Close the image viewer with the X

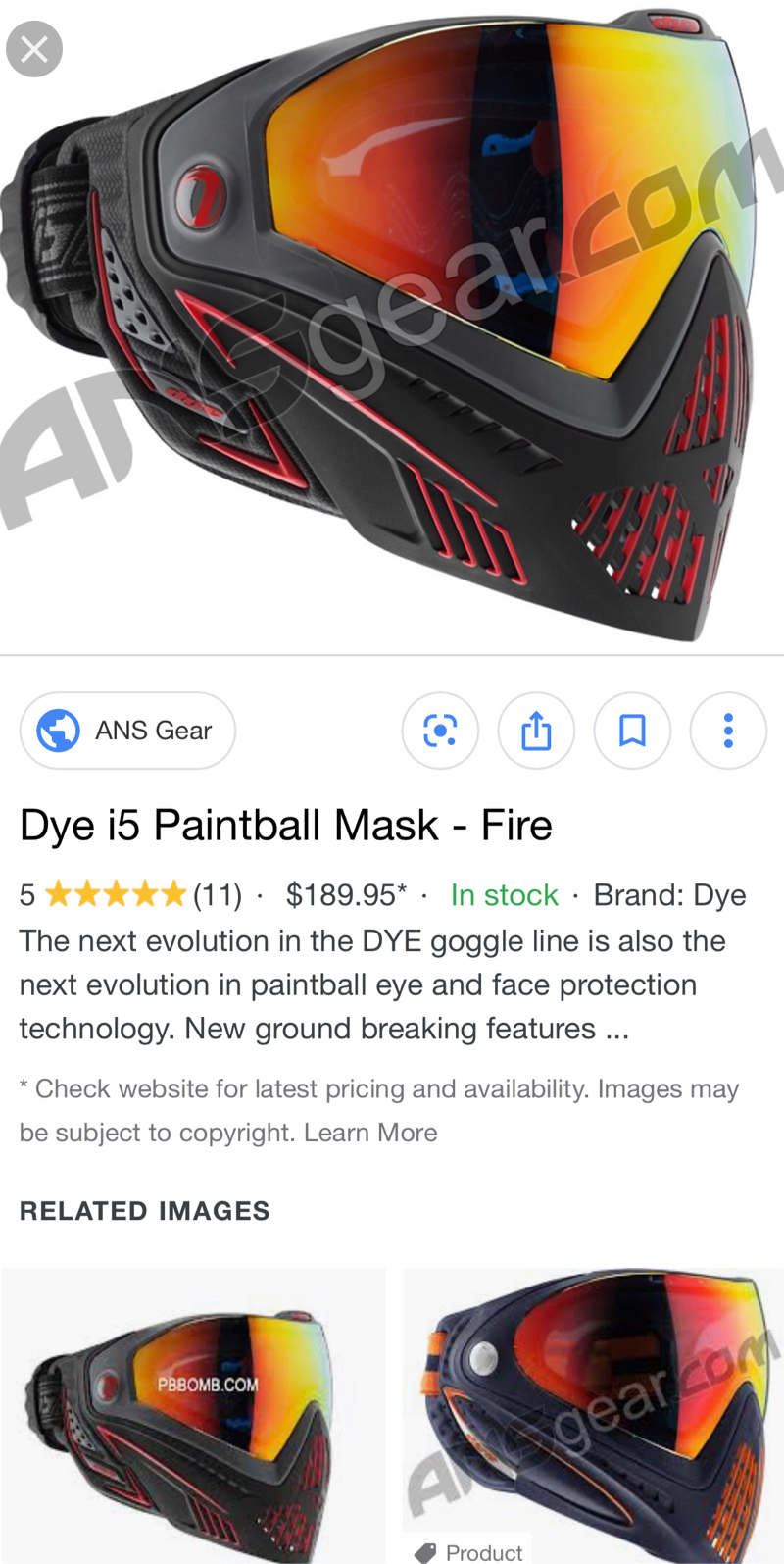coord(33,47)
